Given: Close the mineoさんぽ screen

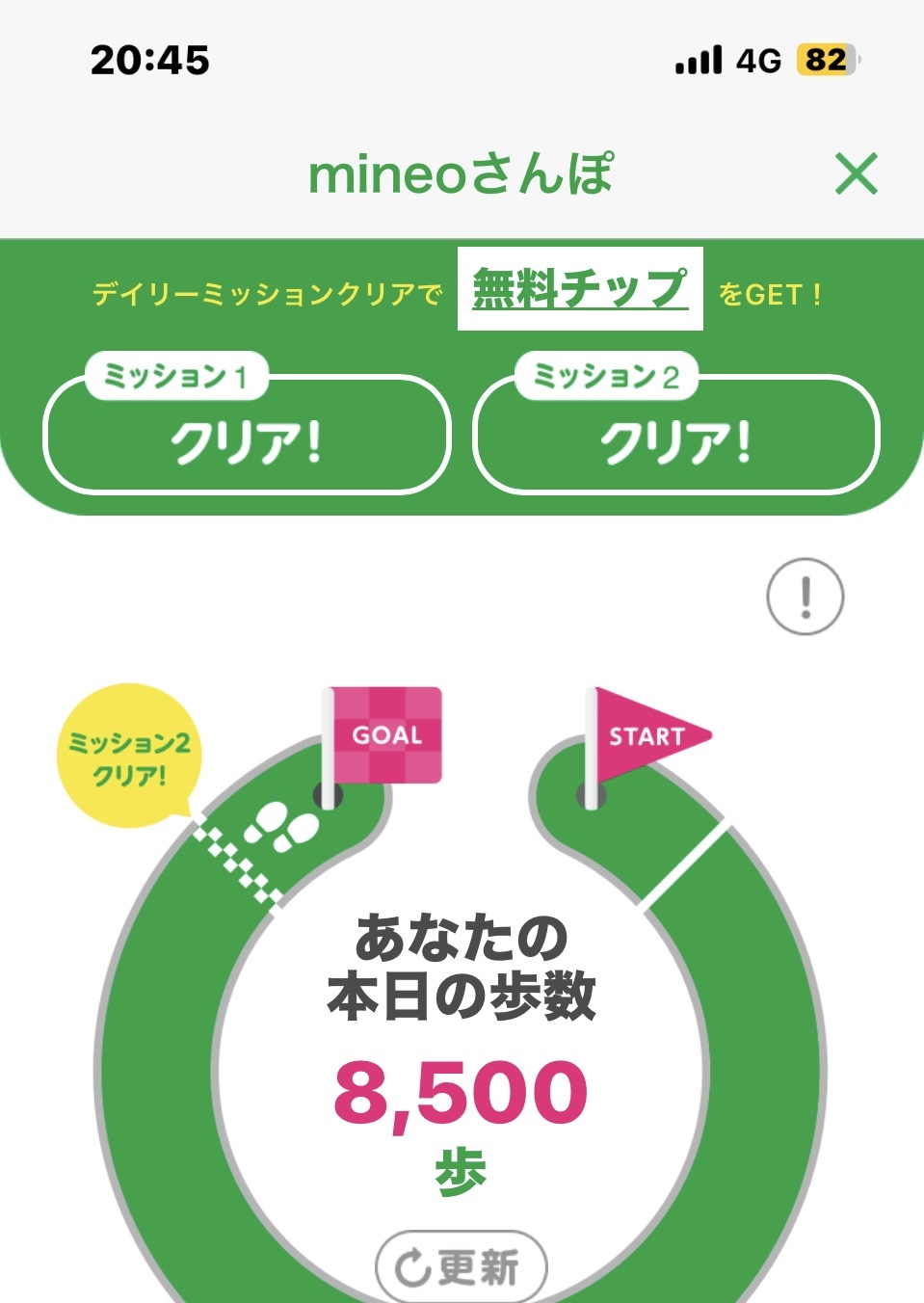Looking at the screenshot, I should click(856, 174).
